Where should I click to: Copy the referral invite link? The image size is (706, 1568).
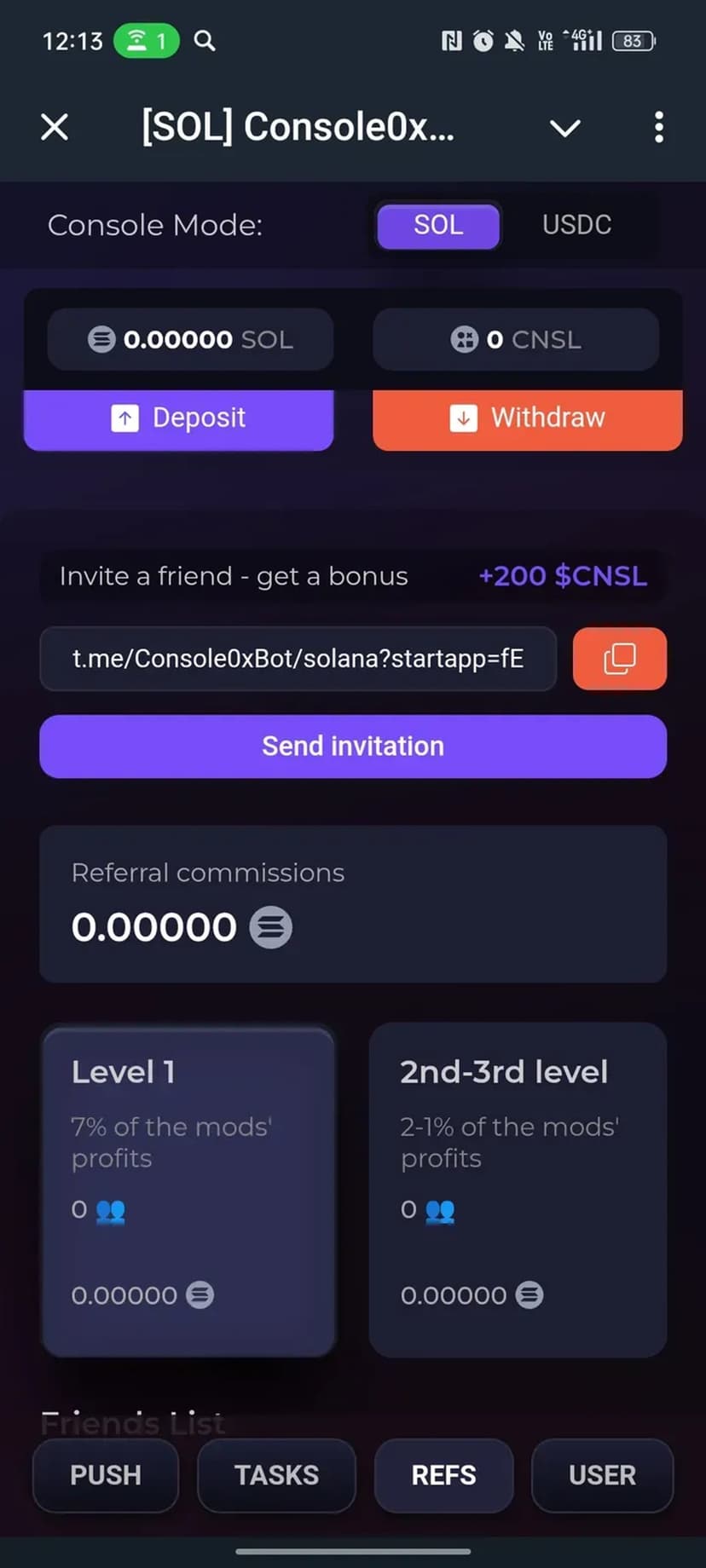619,659
